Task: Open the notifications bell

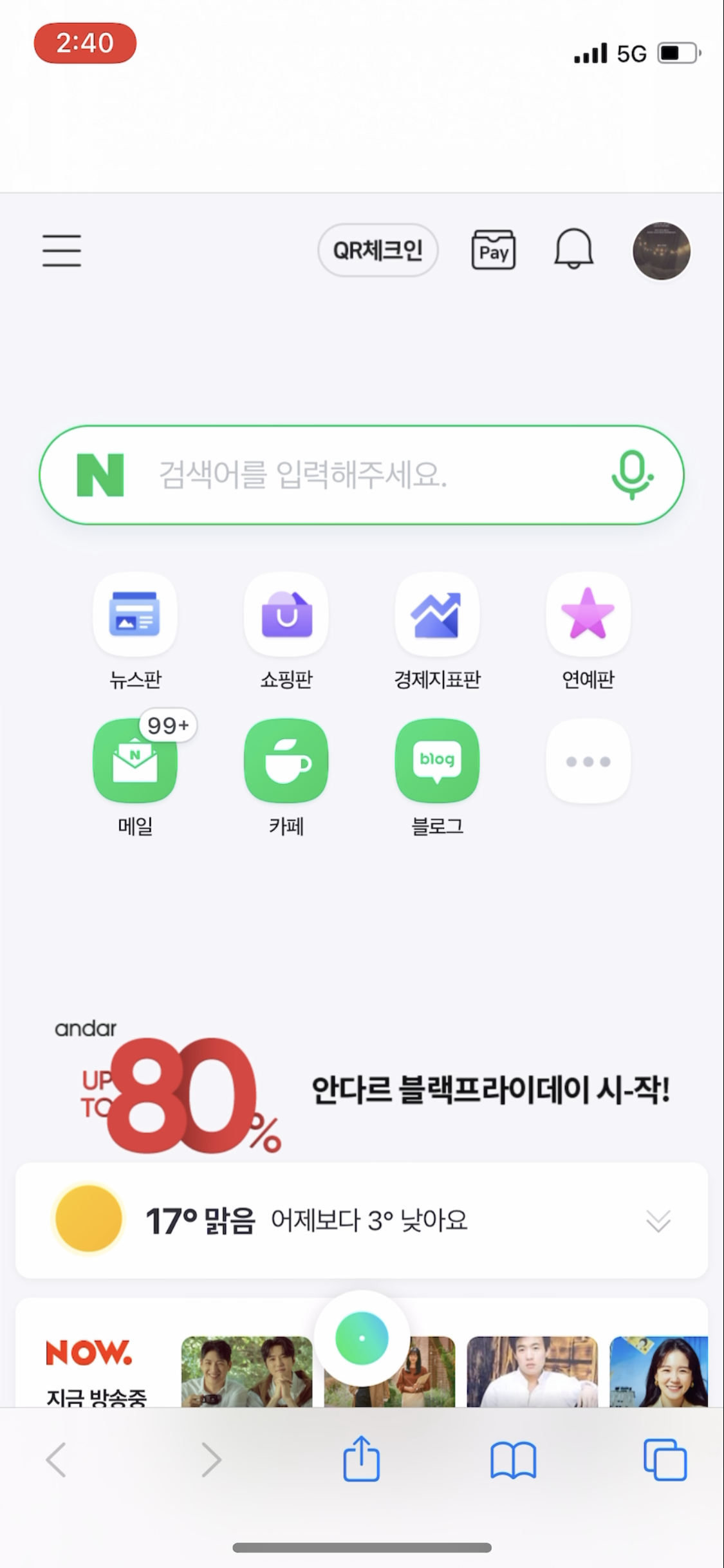Action: (573, 250)
